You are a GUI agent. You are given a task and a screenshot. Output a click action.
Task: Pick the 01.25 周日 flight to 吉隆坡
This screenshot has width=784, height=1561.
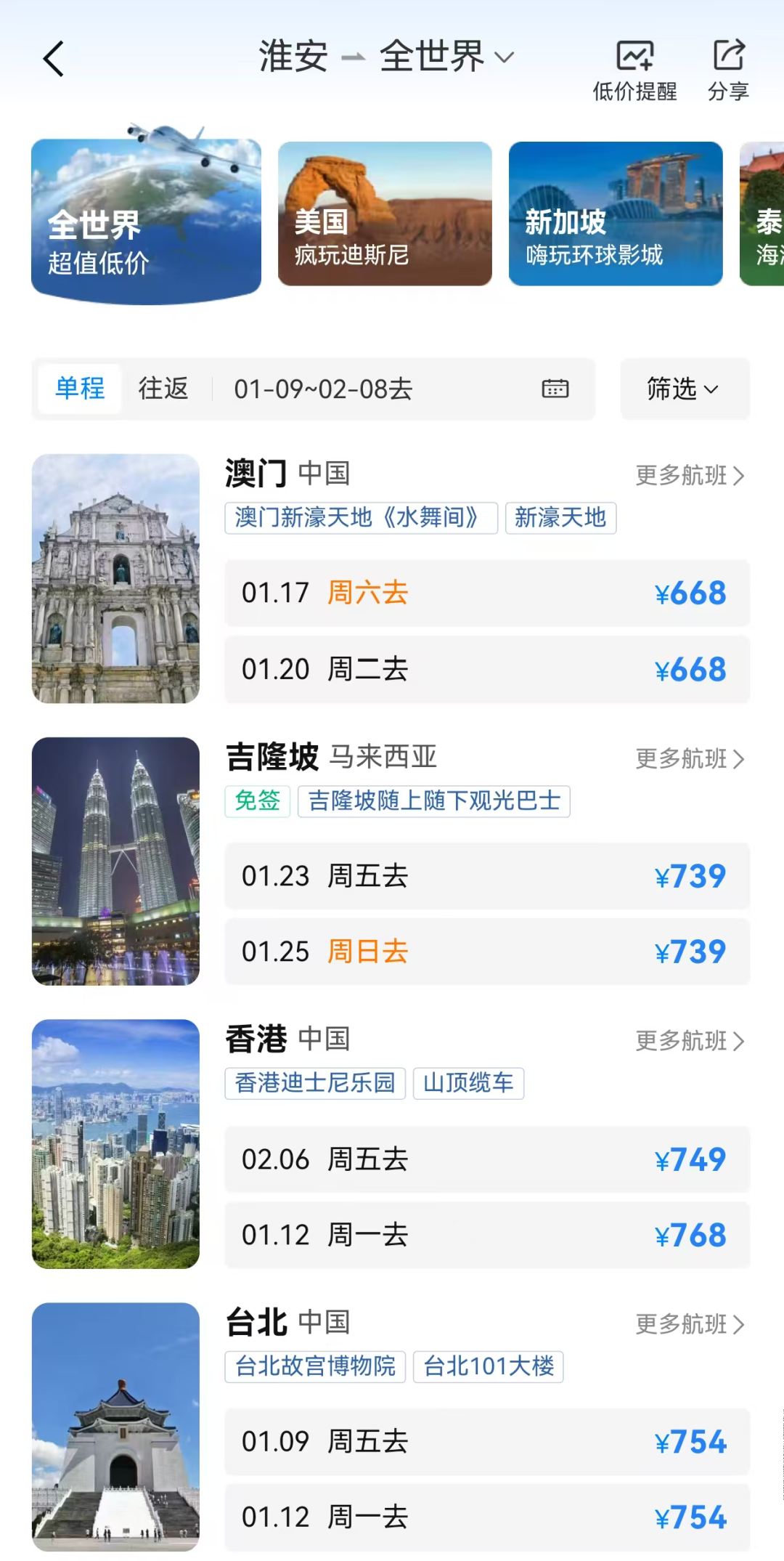click(x=486, y=952)
